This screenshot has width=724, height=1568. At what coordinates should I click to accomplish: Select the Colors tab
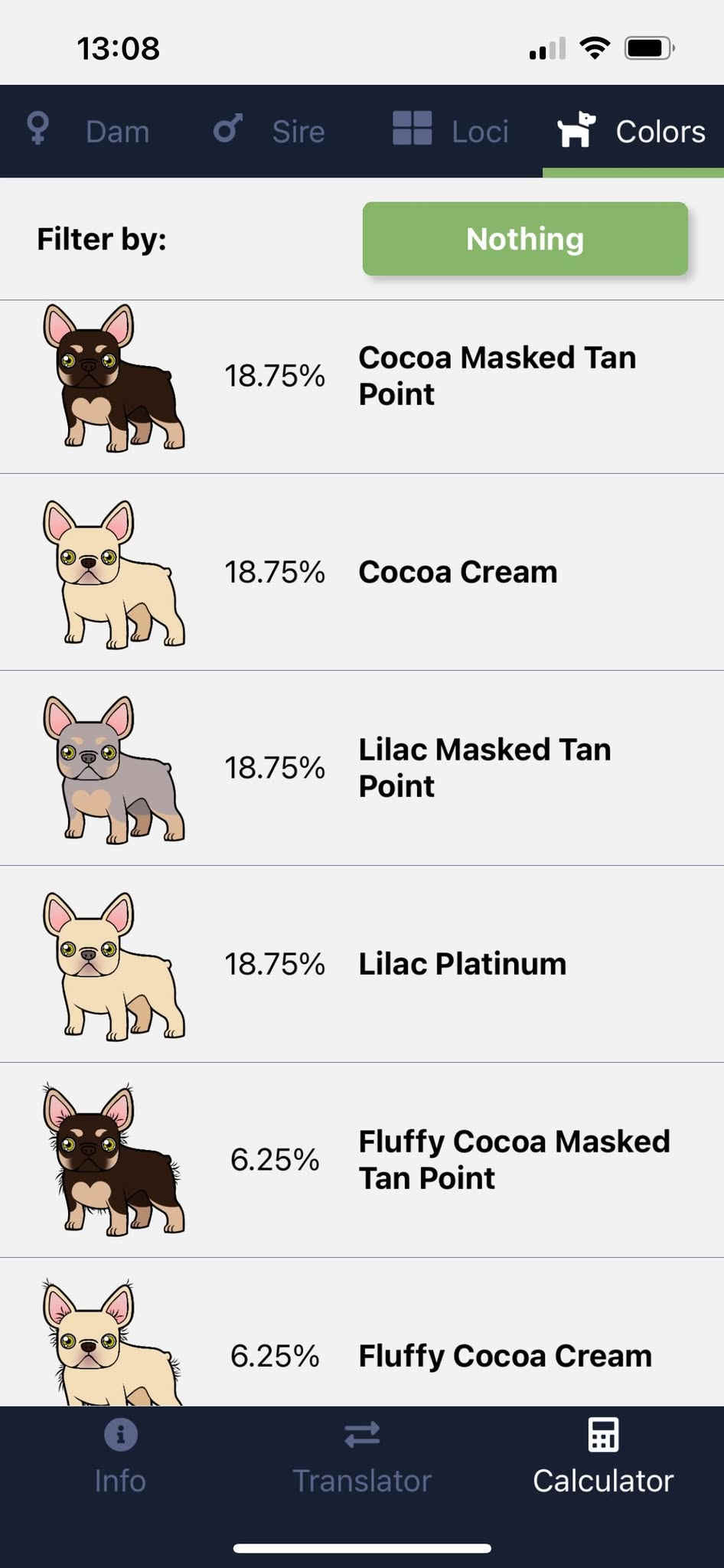point(632,131)
